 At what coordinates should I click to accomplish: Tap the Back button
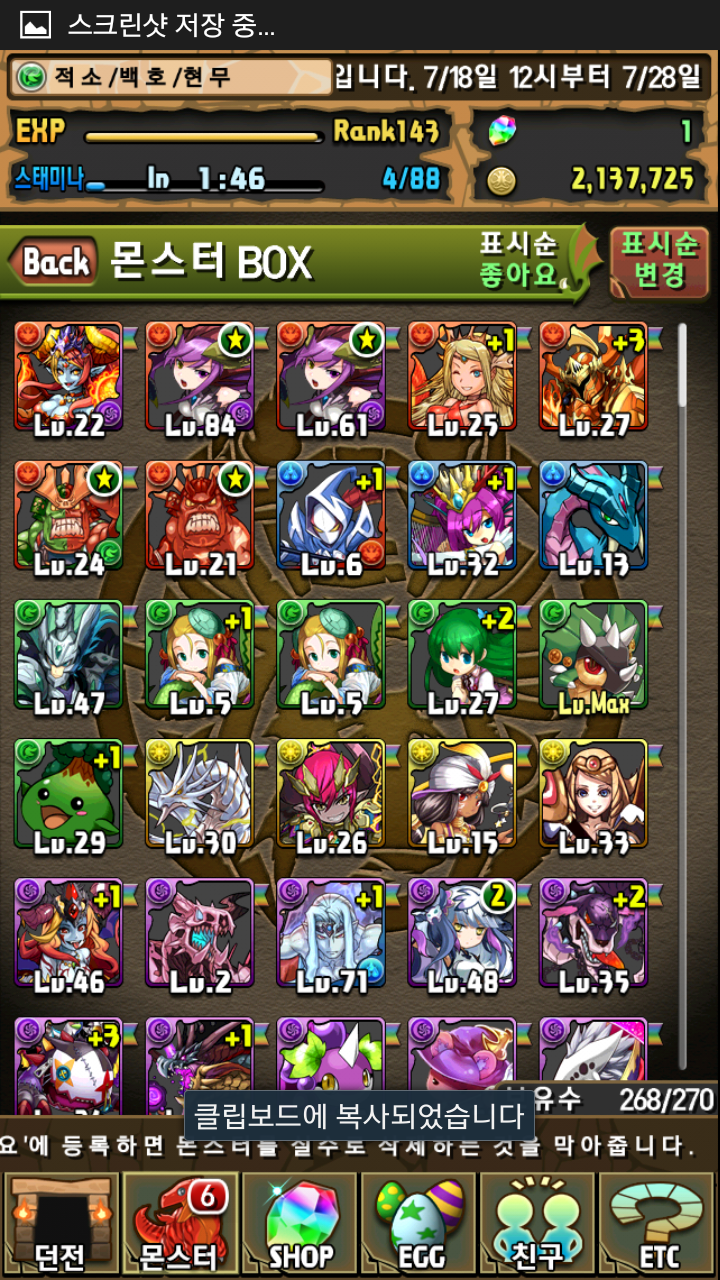(55, 263)
